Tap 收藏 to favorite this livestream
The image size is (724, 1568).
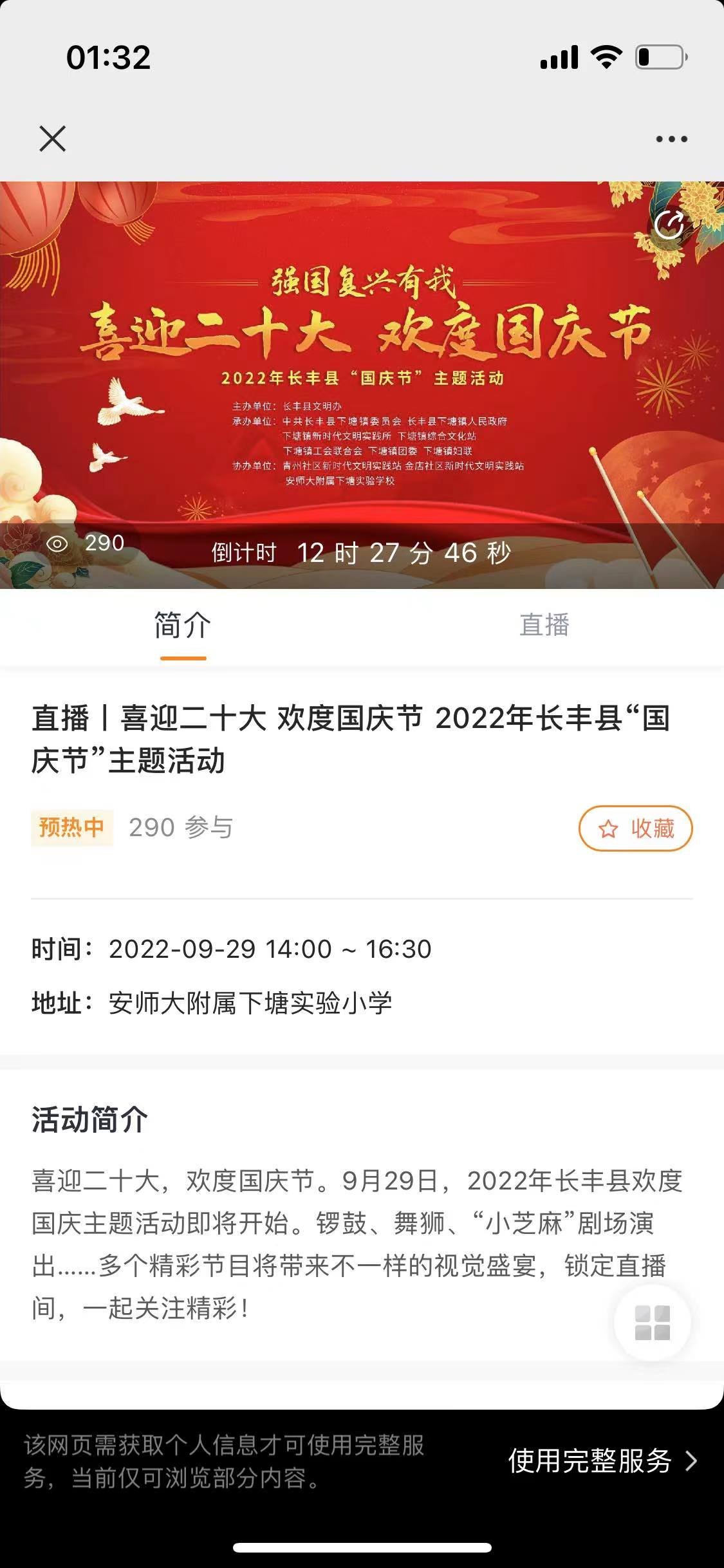click(x=635, y=828)
